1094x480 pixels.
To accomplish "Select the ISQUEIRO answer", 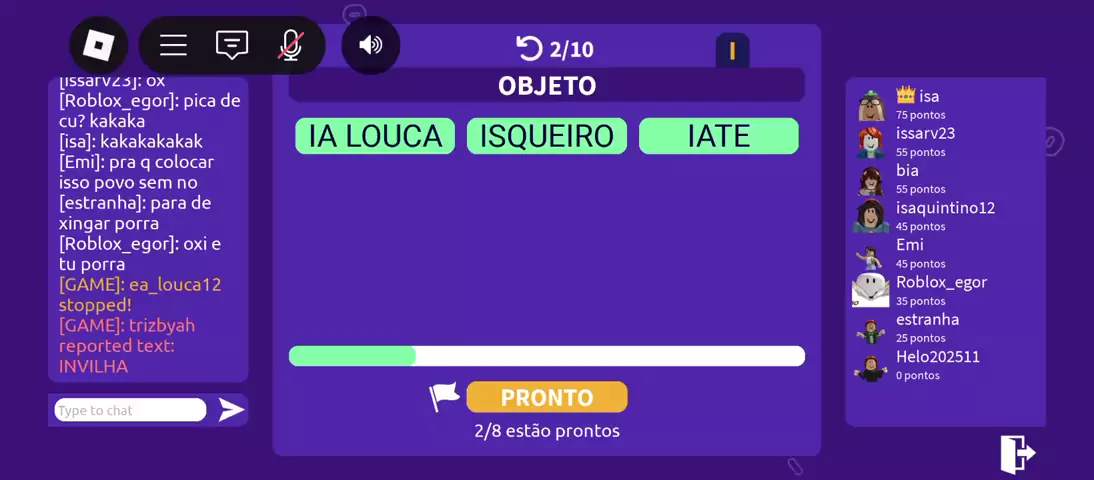I will (547, 136).
